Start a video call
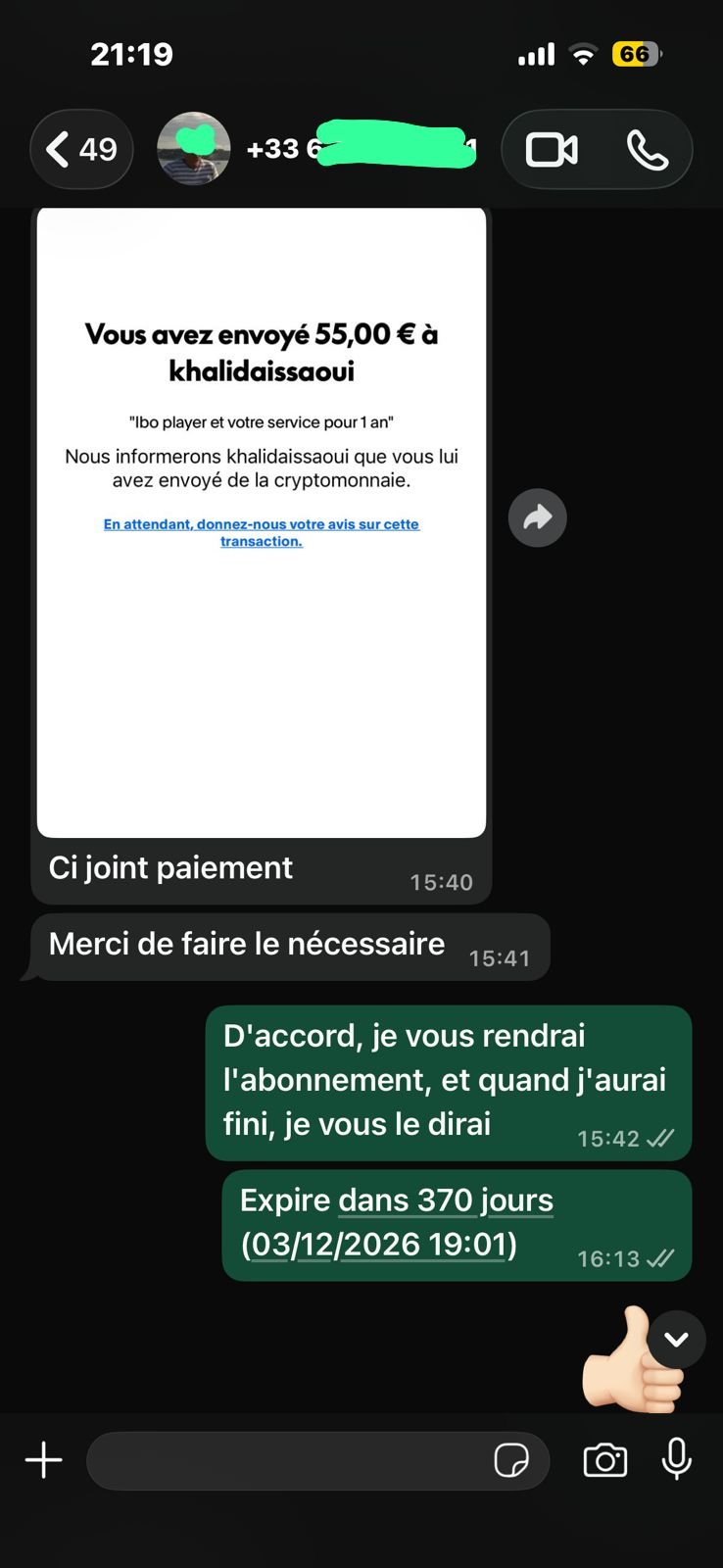The height and width of the screenshot is (1568, 723). click(550, 149)
